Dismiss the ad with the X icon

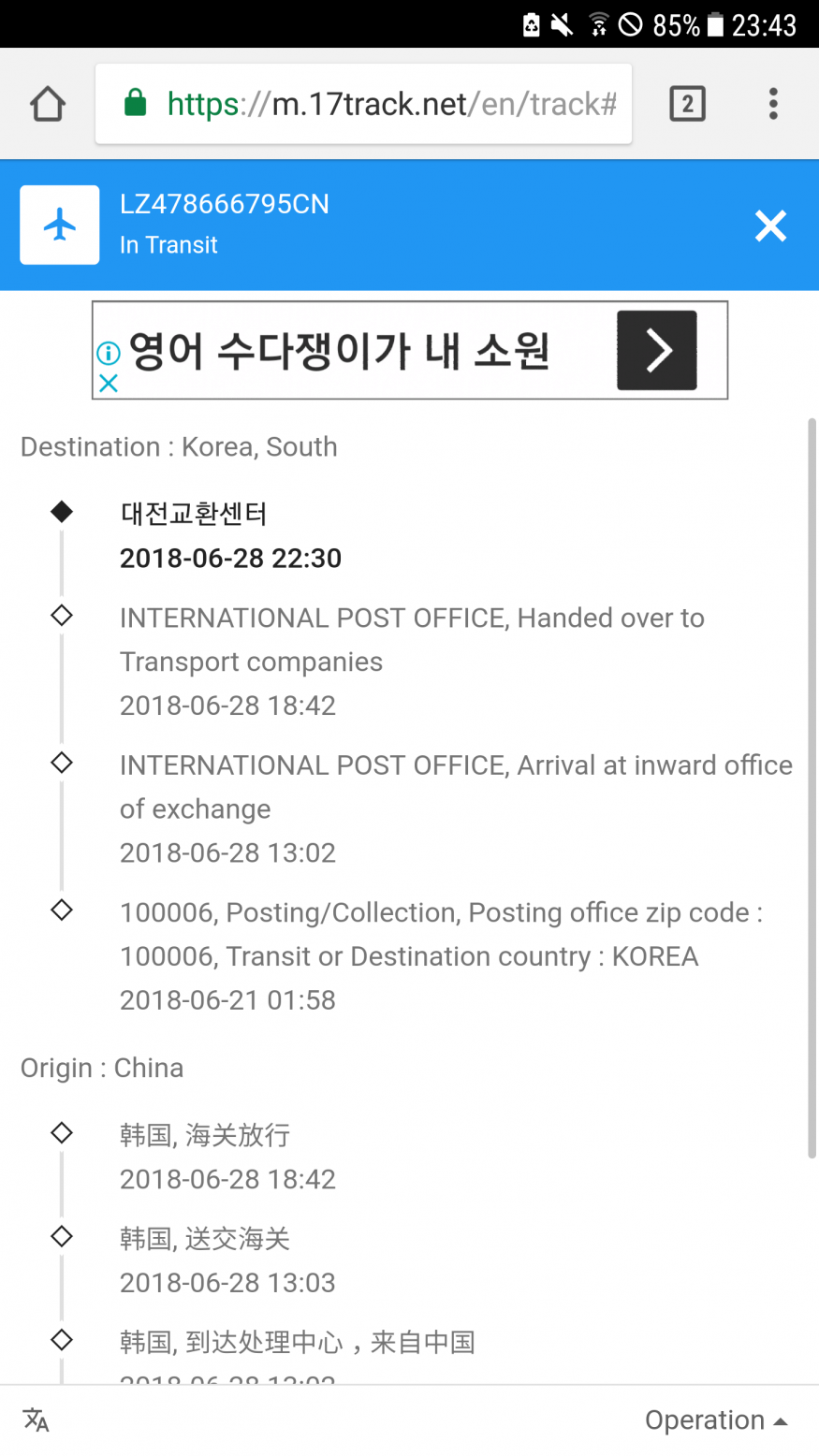click(x=109, y=383)
